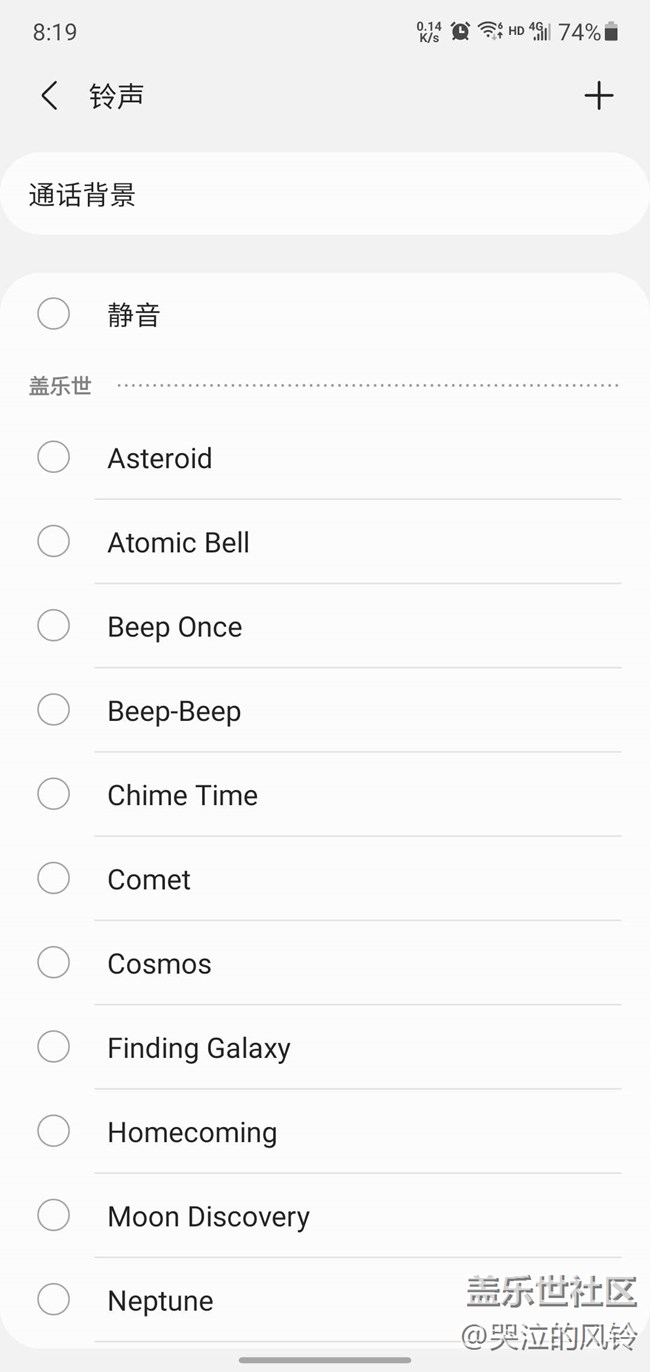This screenshot has height=1372, width=650.
Task: Set Beep-Beep as the ringtone
Action: tap(54, 711)
